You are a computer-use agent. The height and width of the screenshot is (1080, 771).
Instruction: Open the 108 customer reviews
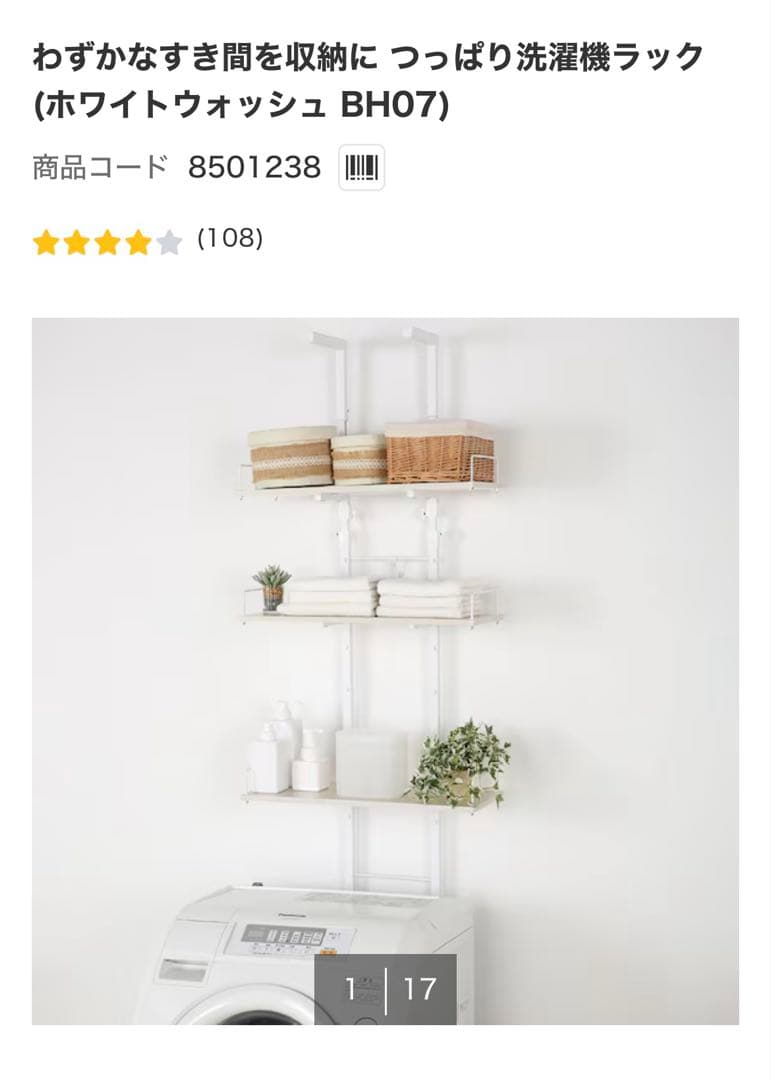tap(229, 239)
